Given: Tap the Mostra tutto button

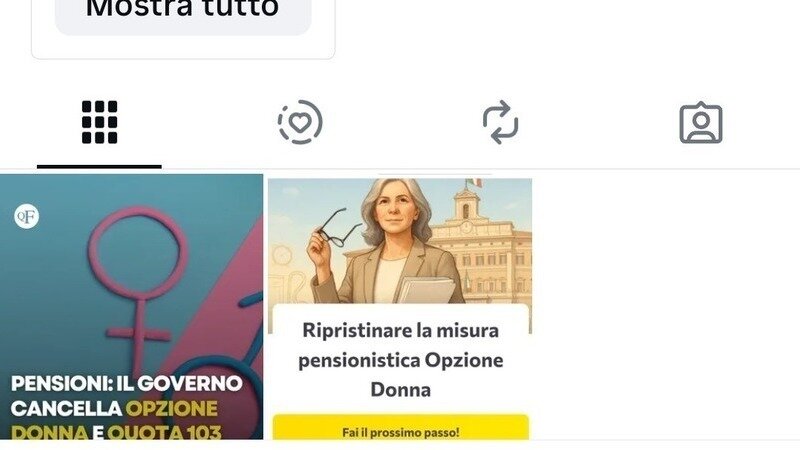Looking at the screenshot, I should (183, 12).
